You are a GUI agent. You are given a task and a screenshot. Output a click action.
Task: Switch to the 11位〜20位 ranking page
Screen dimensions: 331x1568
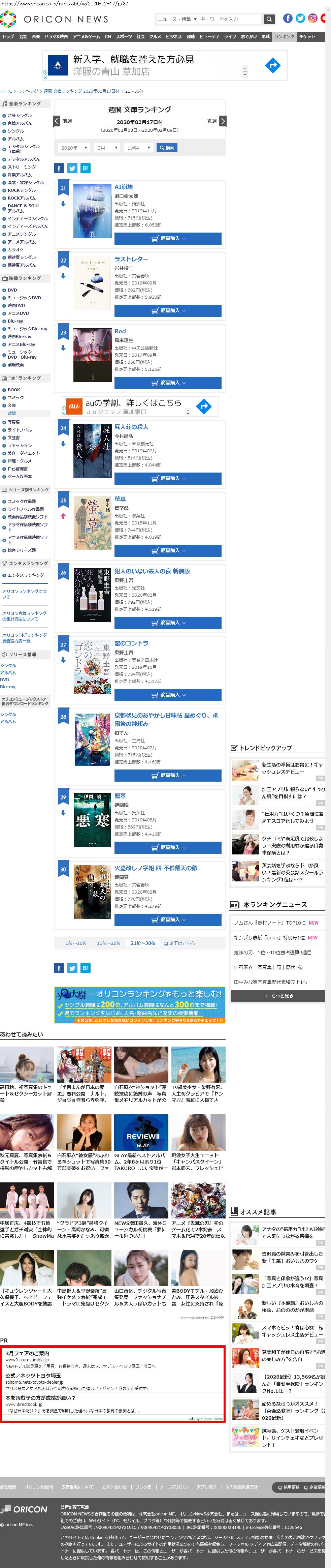(109, 943)
